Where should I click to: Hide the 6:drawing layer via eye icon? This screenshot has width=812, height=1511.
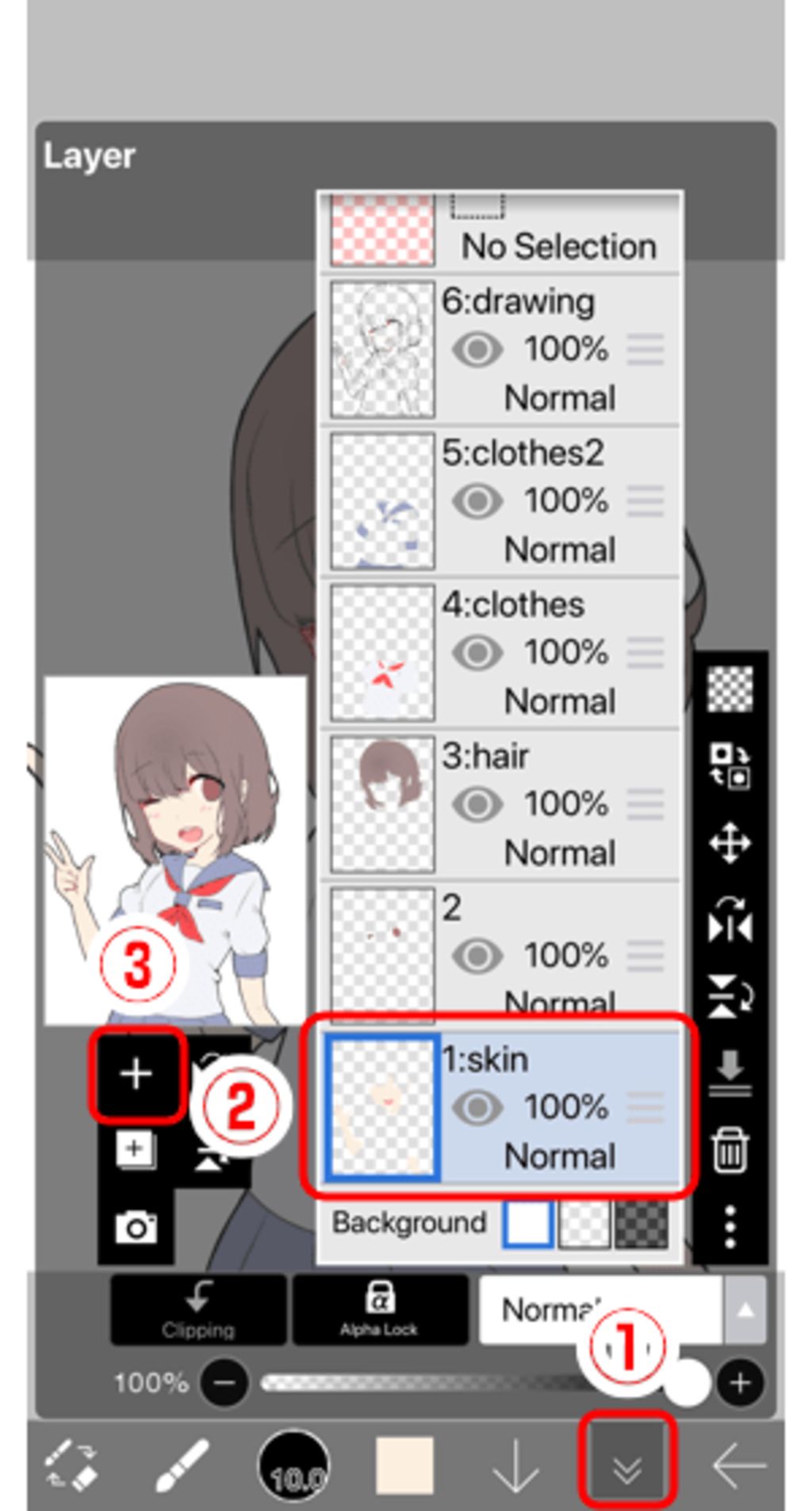pyautogui.click(x=477, y=349)
